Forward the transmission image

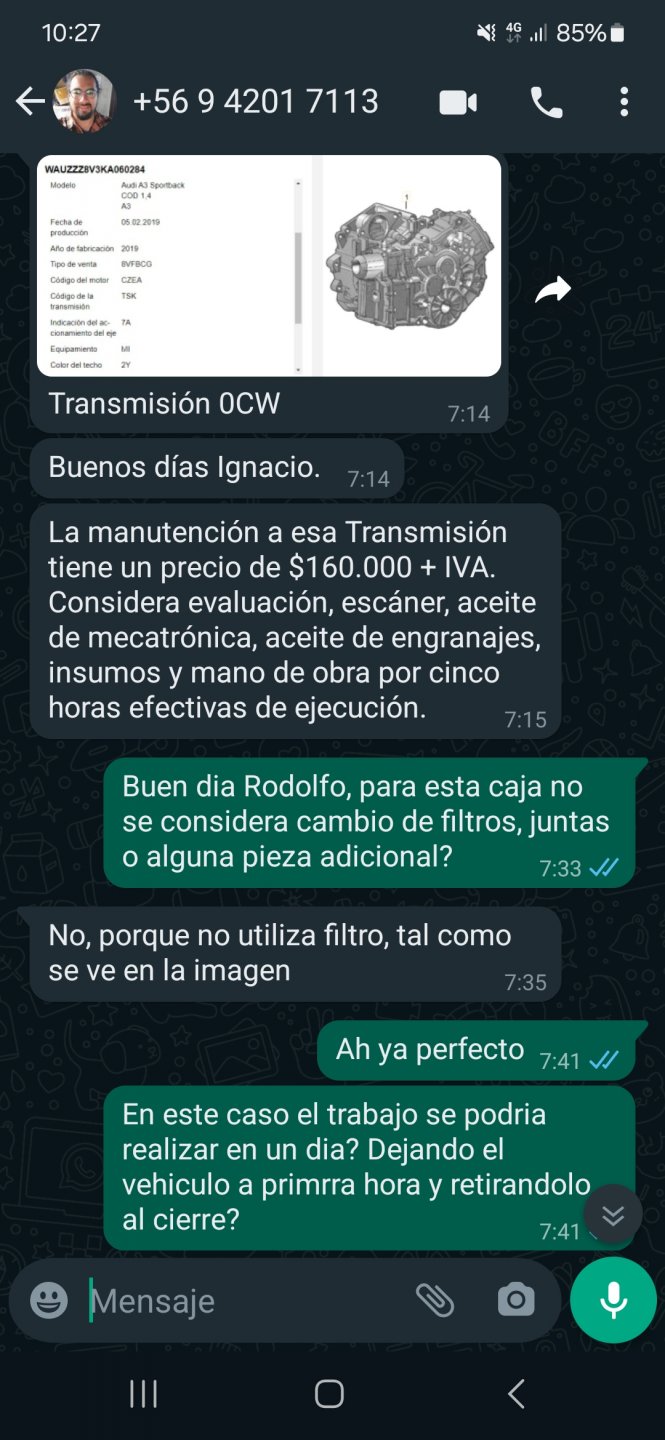pos(553,290)
